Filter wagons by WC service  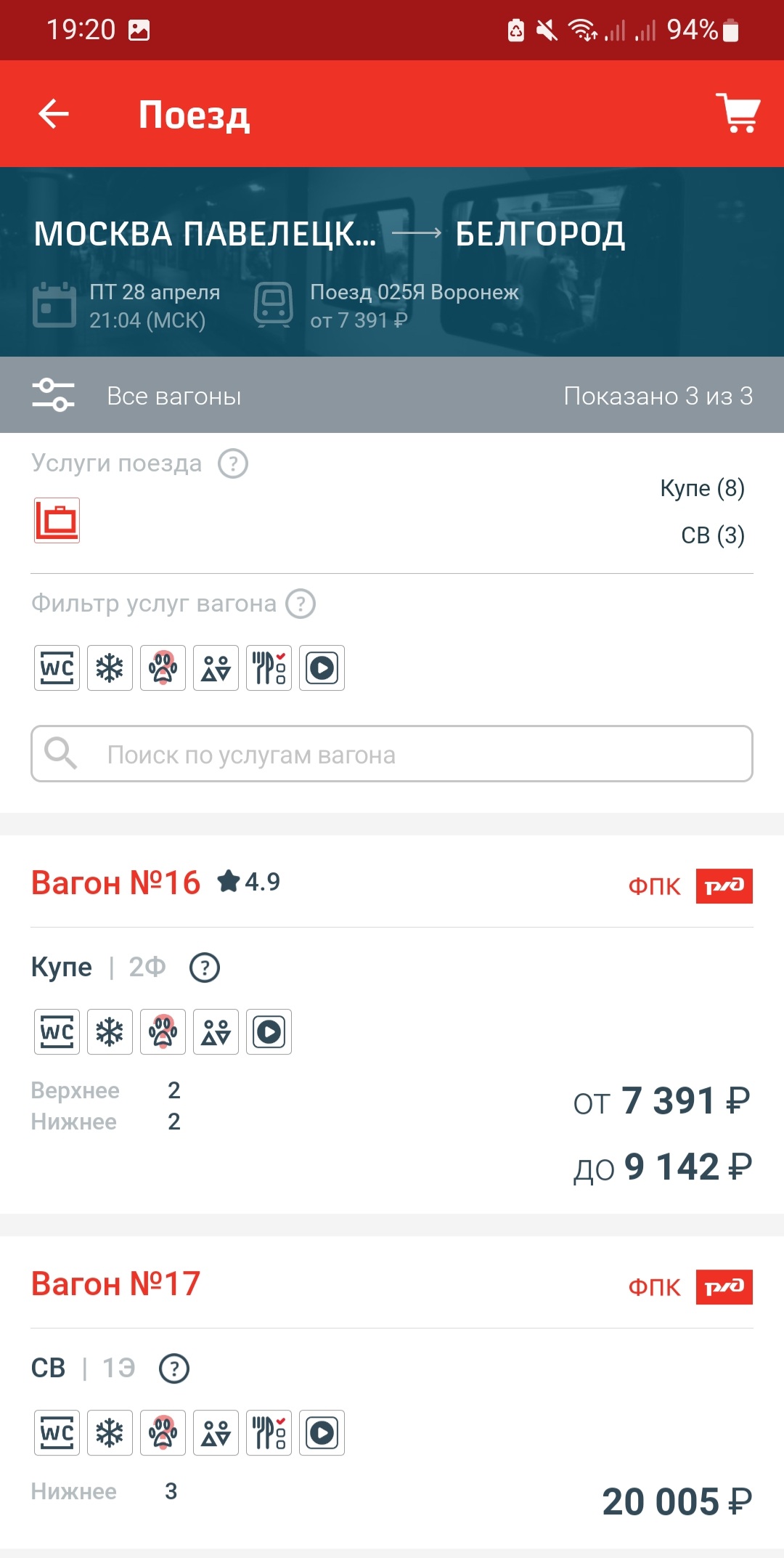click(x=57, y=668)
